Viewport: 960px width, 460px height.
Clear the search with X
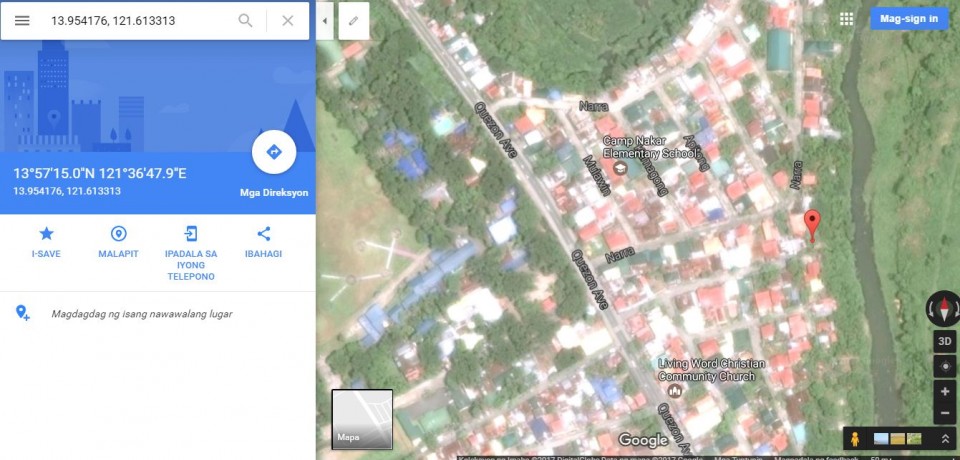(x=288, y=20)
